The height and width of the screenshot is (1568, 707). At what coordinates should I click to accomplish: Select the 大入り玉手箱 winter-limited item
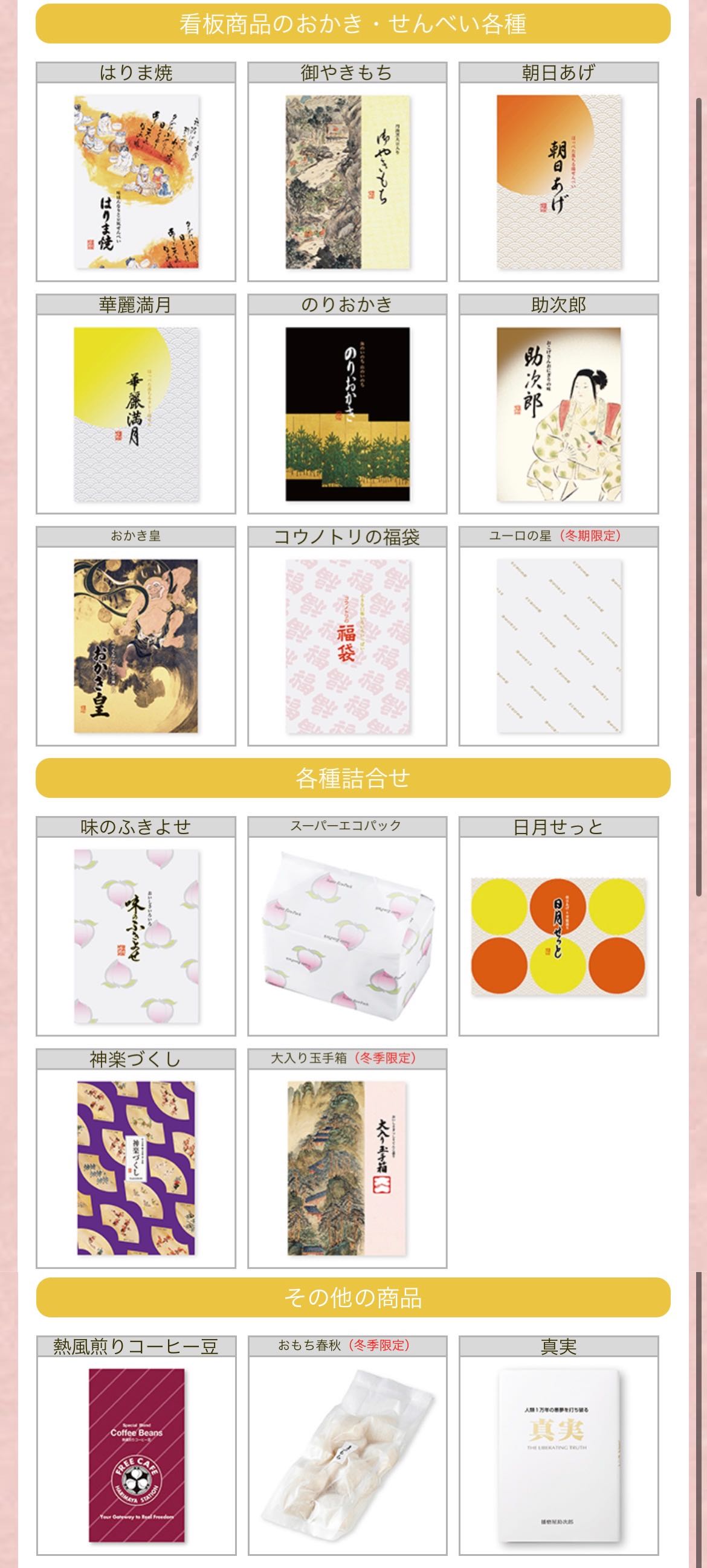[347, 1168]
